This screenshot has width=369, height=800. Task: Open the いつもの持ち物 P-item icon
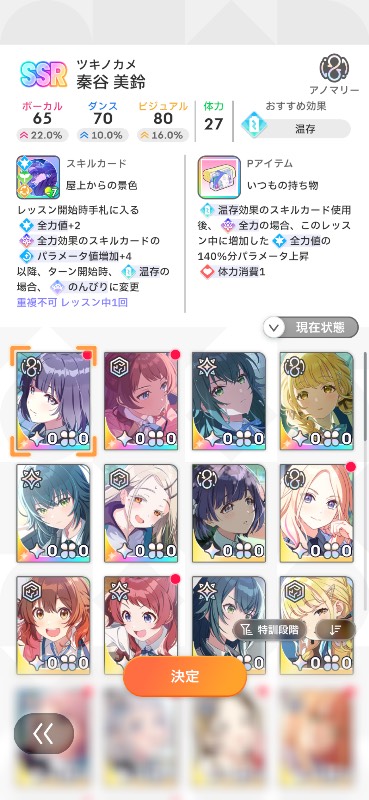coord(219,177)
